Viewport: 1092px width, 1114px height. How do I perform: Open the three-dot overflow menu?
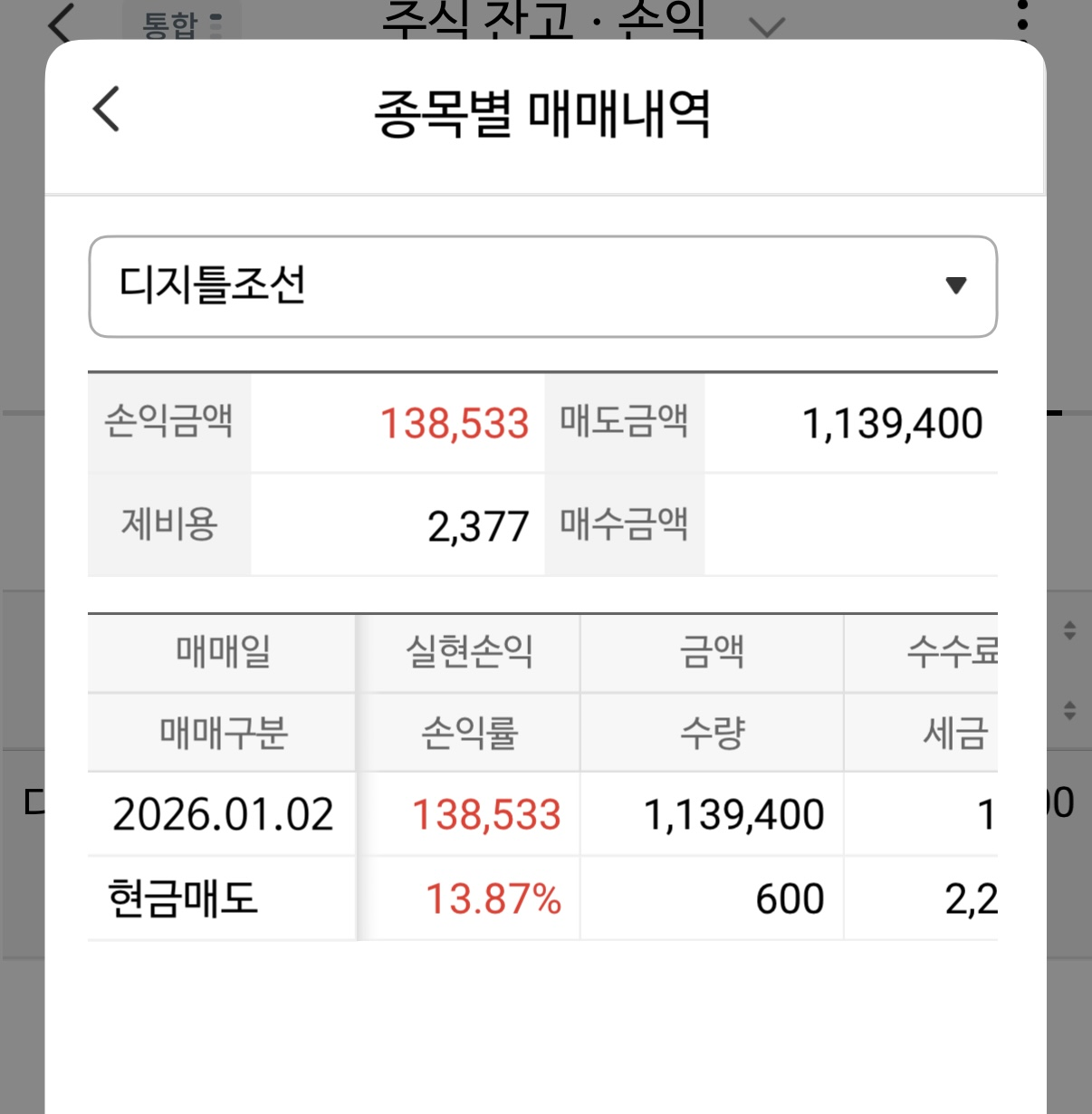click(x=1024, y=18)
